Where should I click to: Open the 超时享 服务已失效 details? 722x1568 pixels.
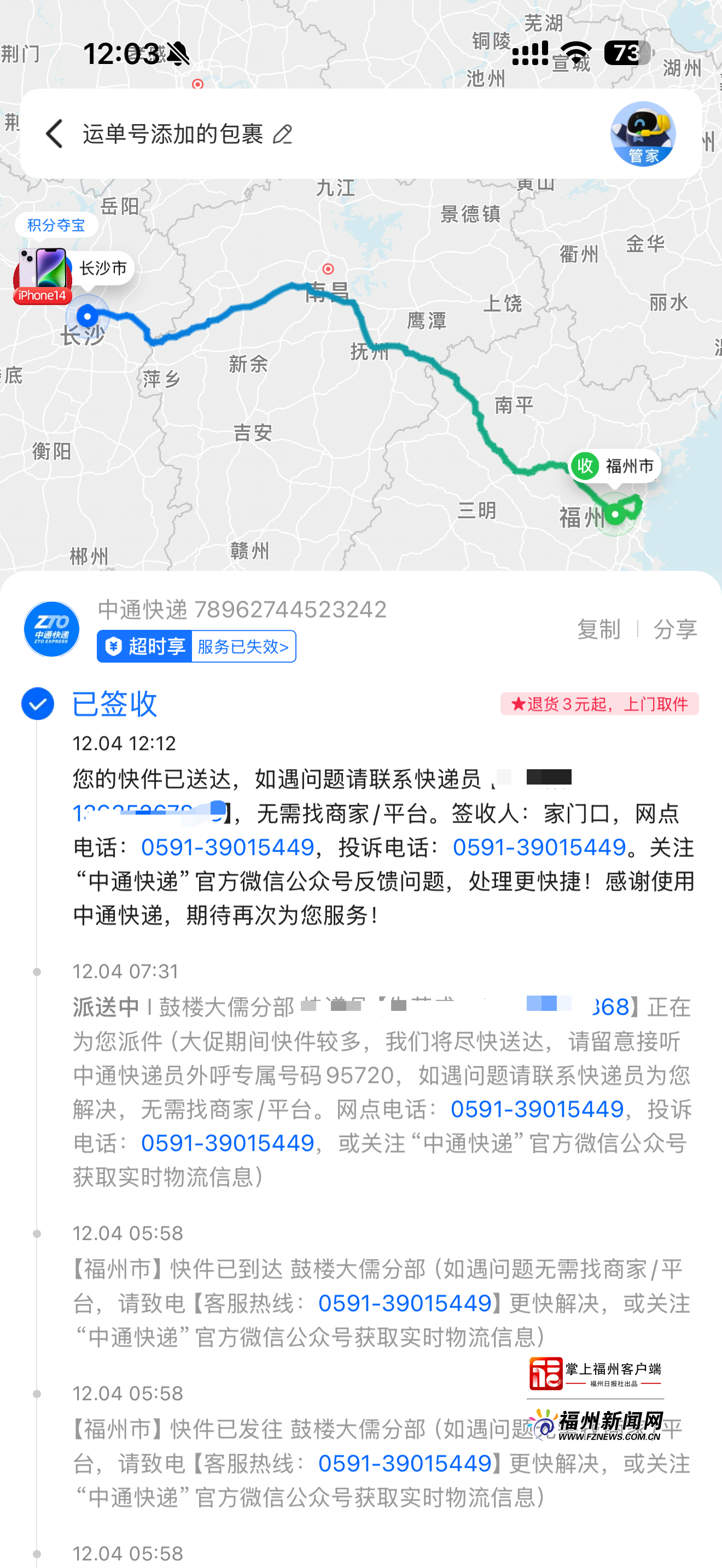pos(196,646)
